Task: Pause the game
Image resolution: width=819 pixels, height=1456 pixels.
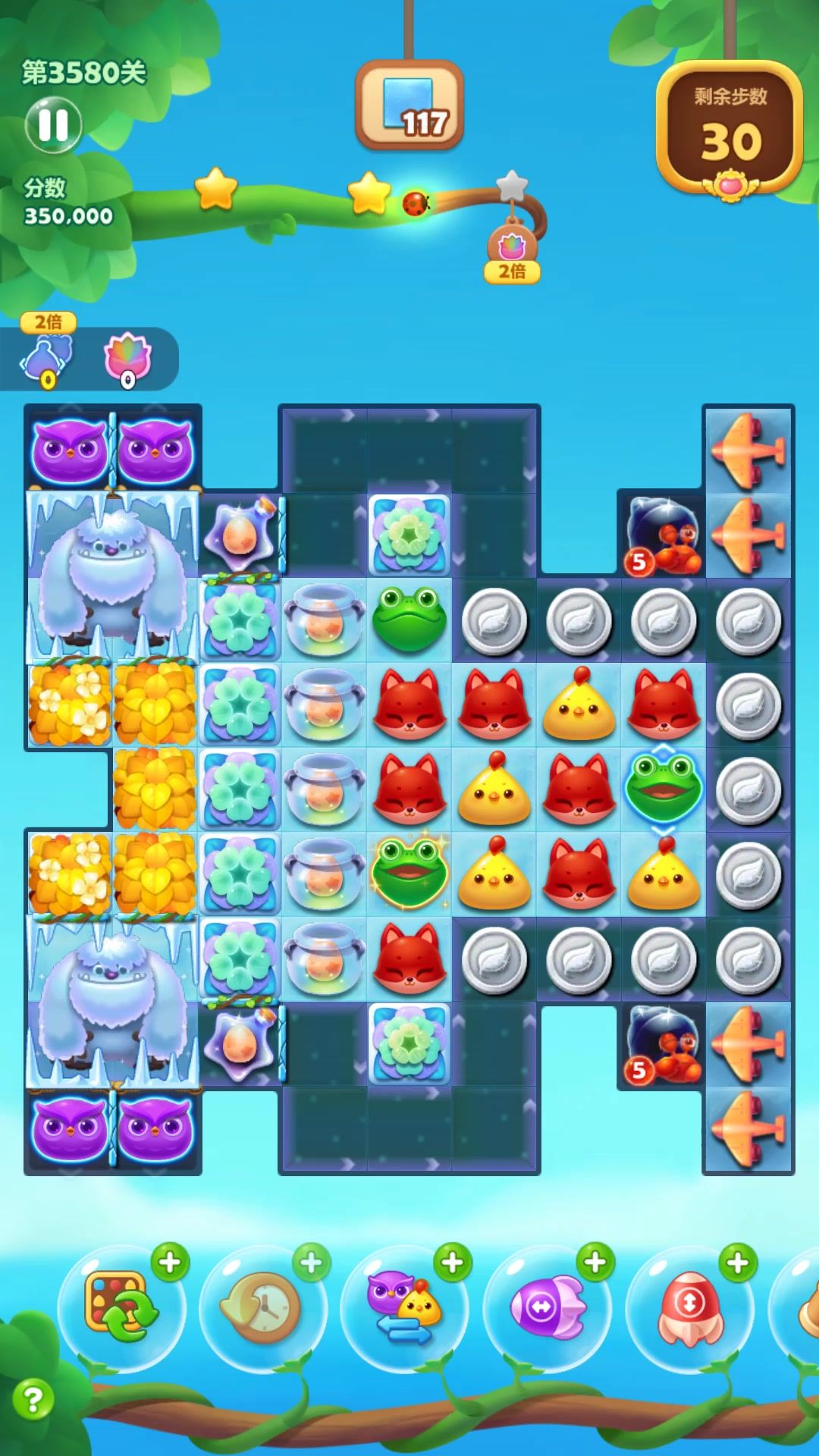Action: click(x=53, y=124)
